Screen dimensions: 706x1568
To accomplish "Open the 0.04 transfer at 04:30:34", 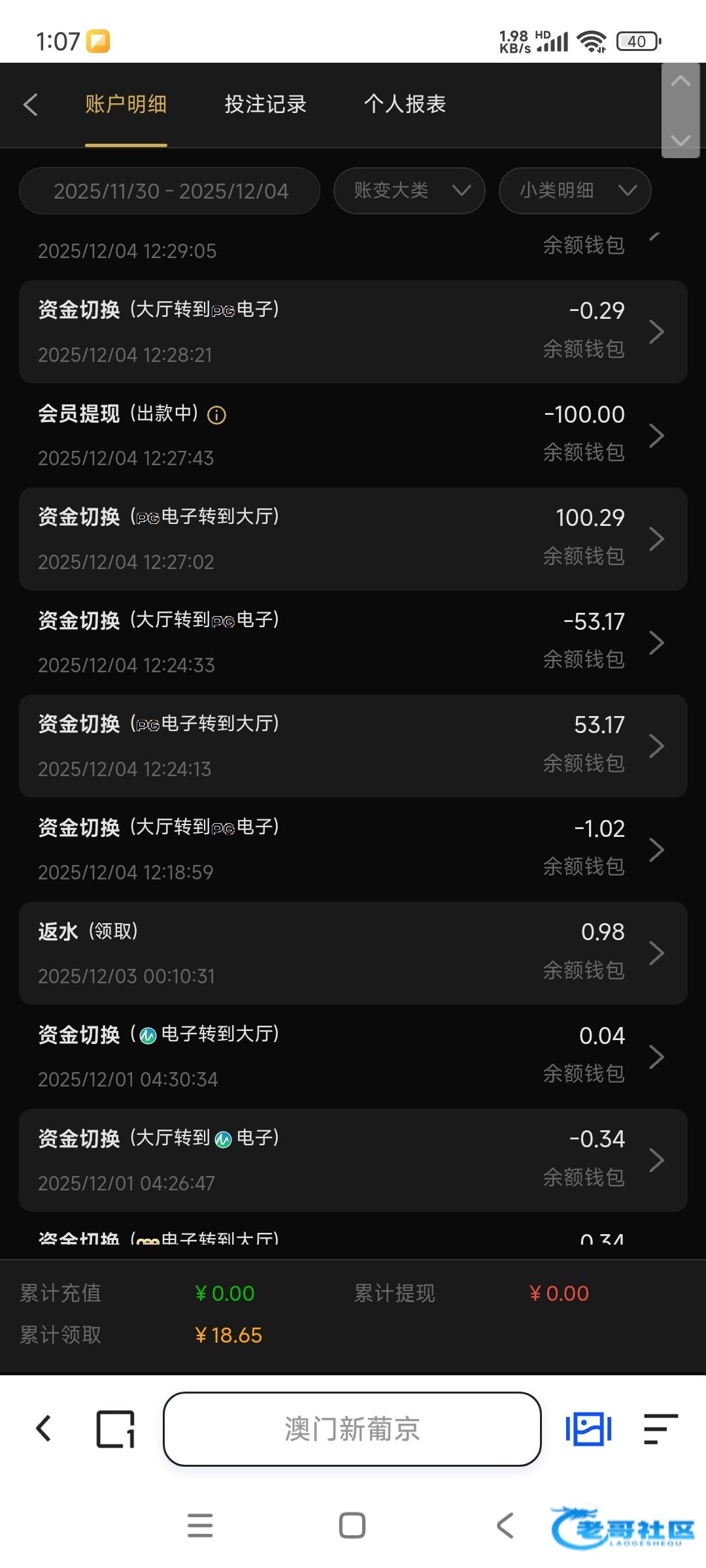I will (x=353, y=1056).
